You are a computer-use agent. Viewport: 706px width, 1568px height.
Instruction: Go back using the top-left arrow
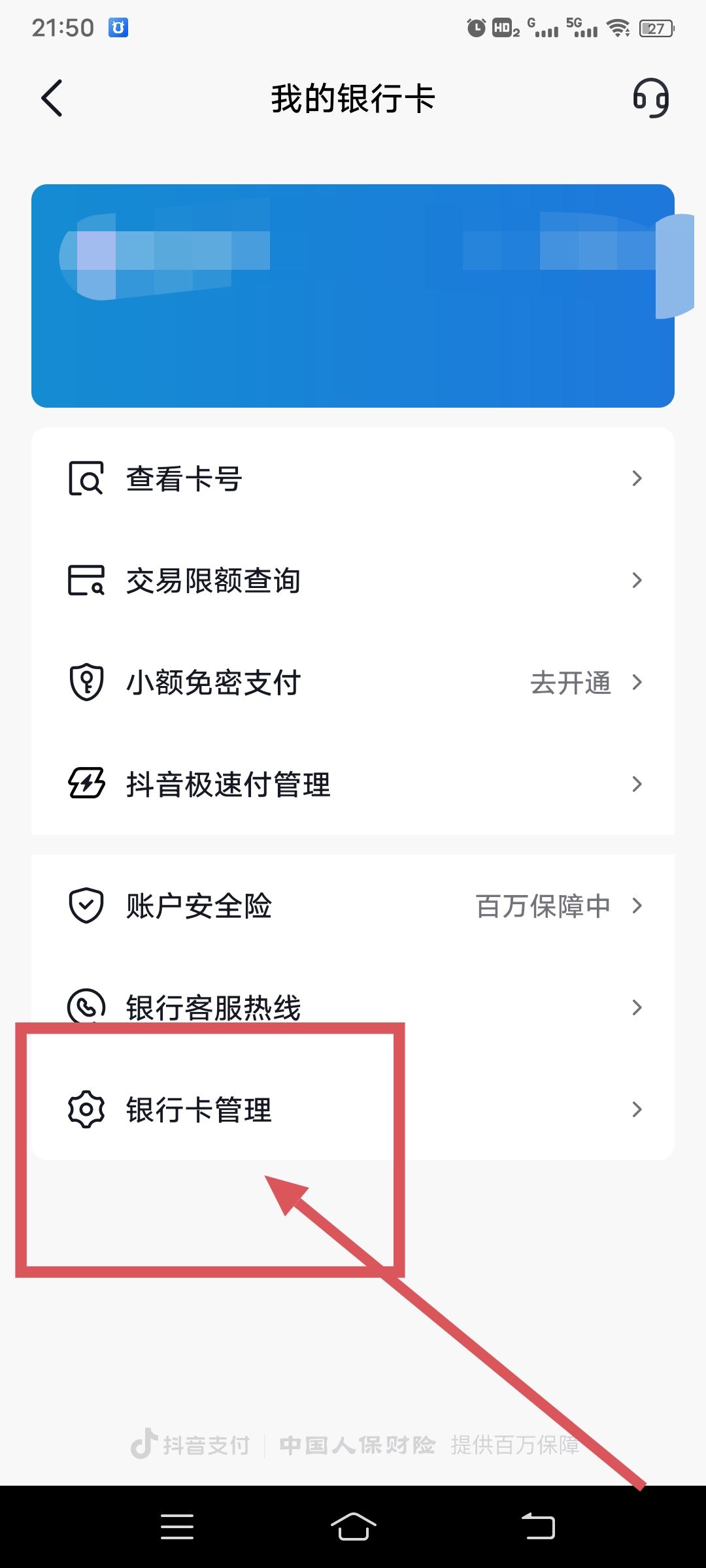click(52, 98)
